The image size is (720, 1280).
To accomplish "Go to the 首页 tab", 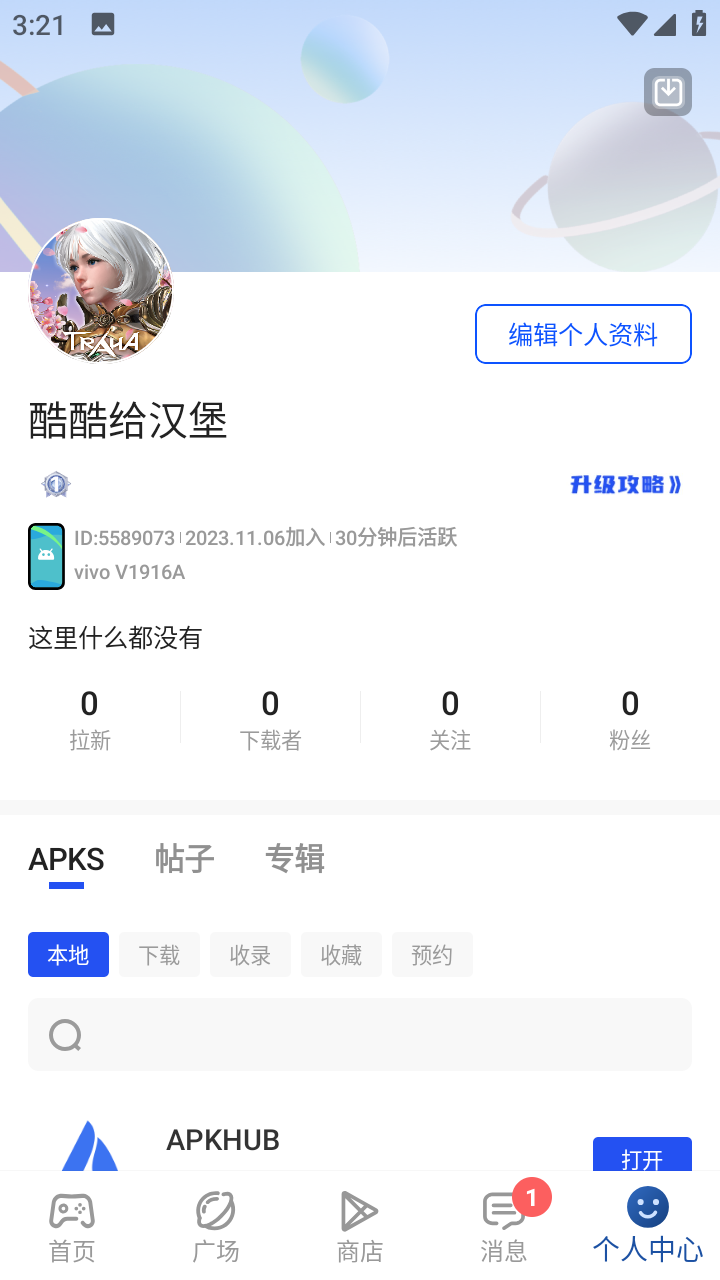I will pos(72,1227).
